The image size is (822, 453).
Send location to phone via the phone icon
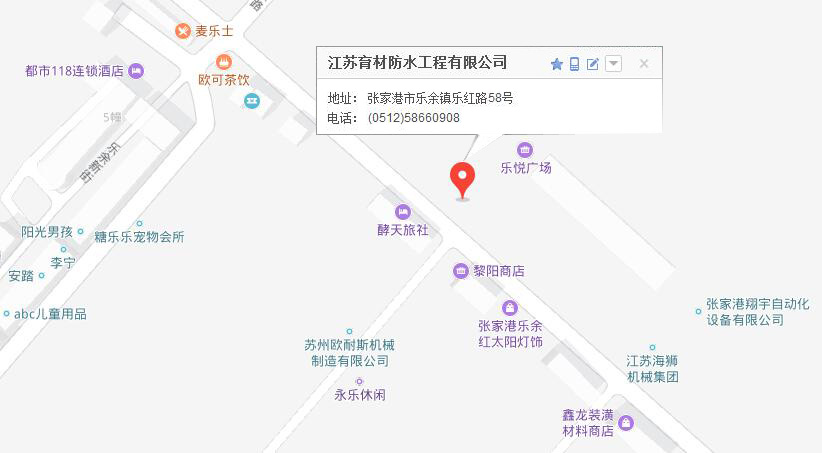[x=575, y=64]
